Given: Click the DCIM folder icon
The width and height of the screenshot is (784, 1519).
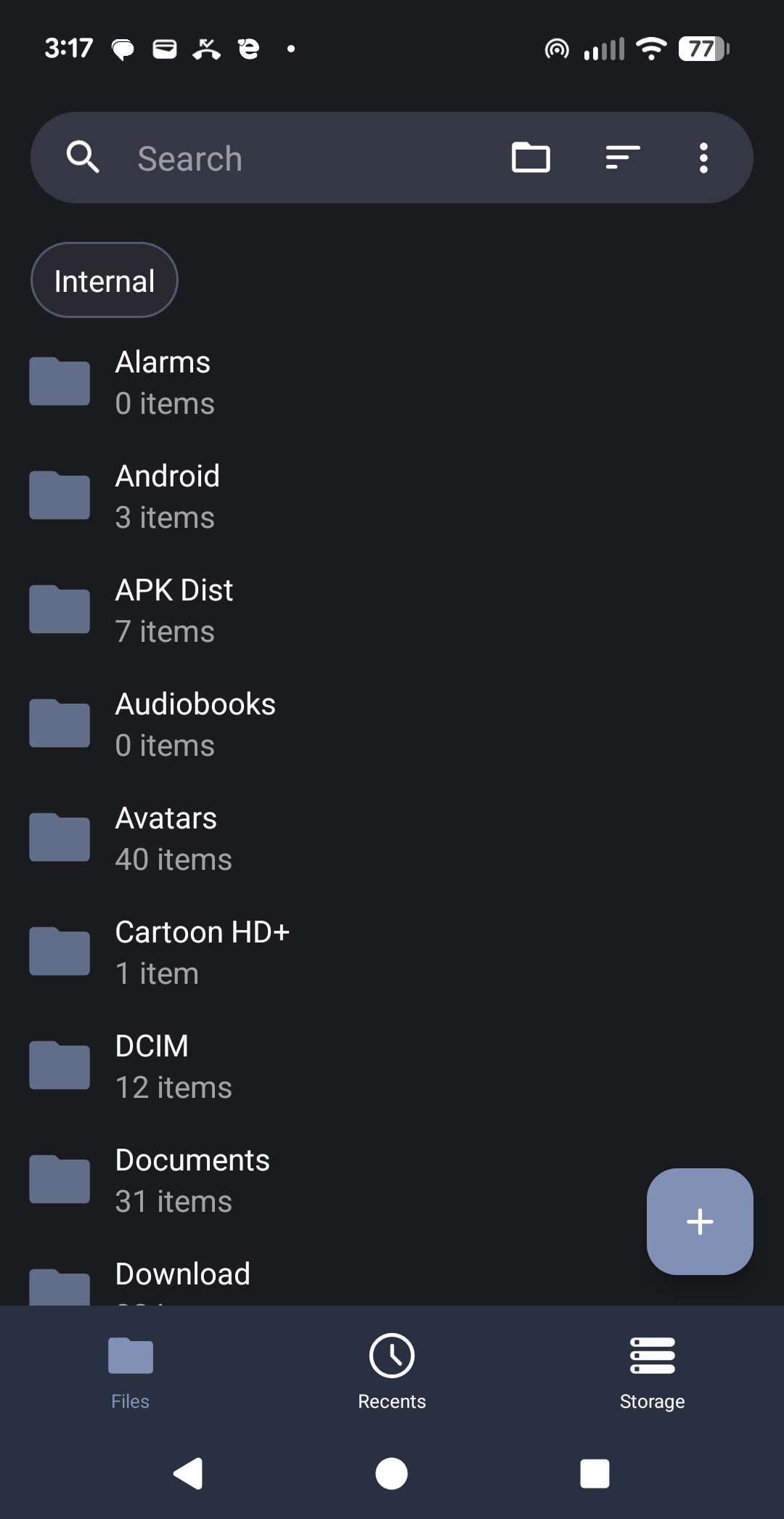Looking at the screenshot, I should pyautogui.click(x=59, y=1064).
